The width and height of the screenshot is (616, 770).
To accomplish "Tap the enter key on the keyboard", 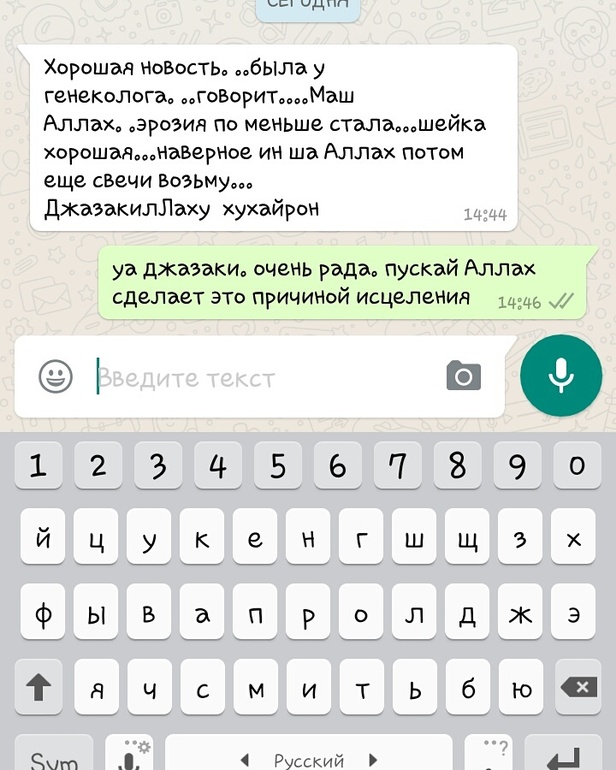I will [x=563, y=757].
